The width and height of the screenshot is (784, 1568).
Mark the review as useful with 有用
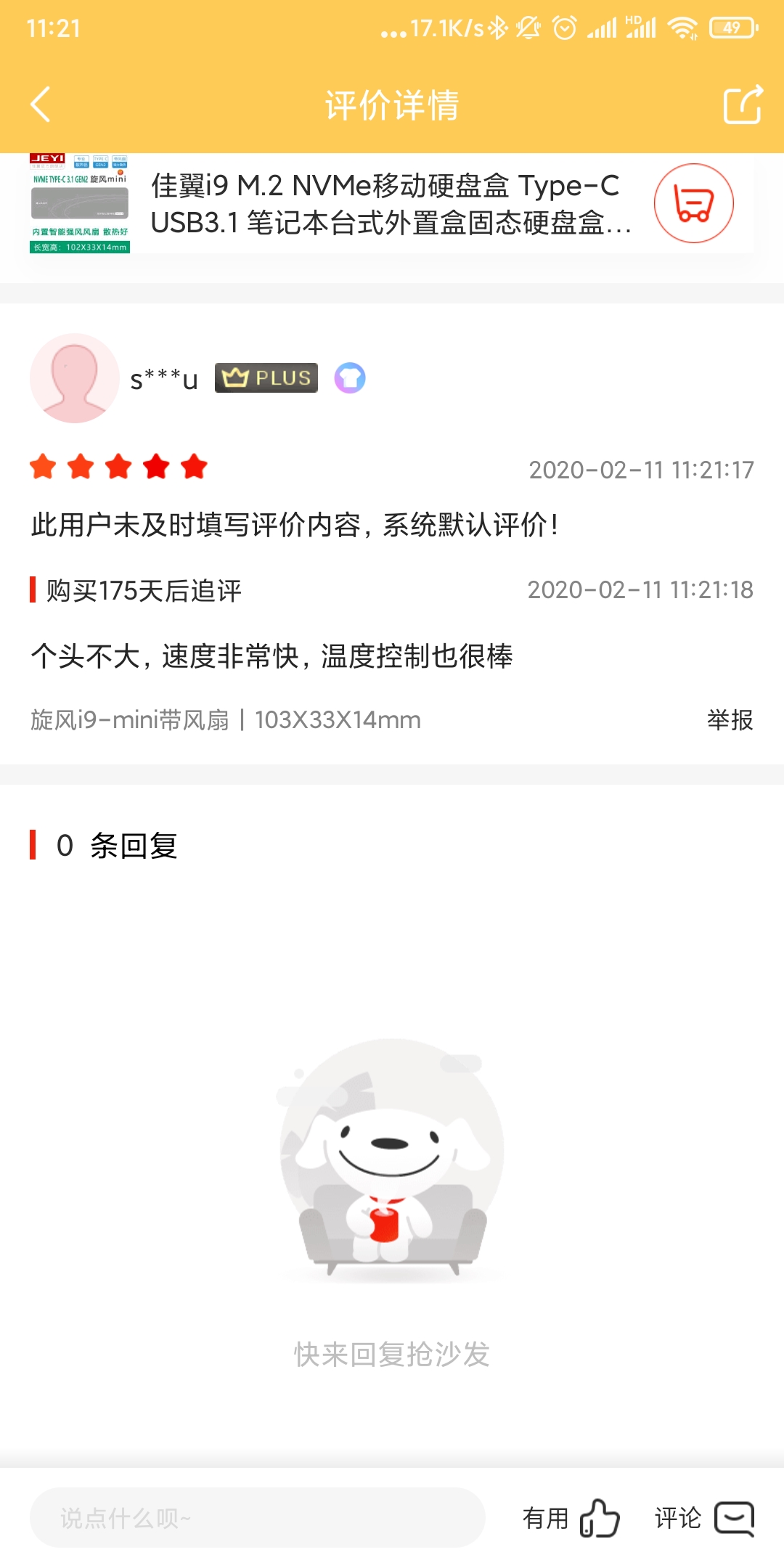[x=571, y=1518]
